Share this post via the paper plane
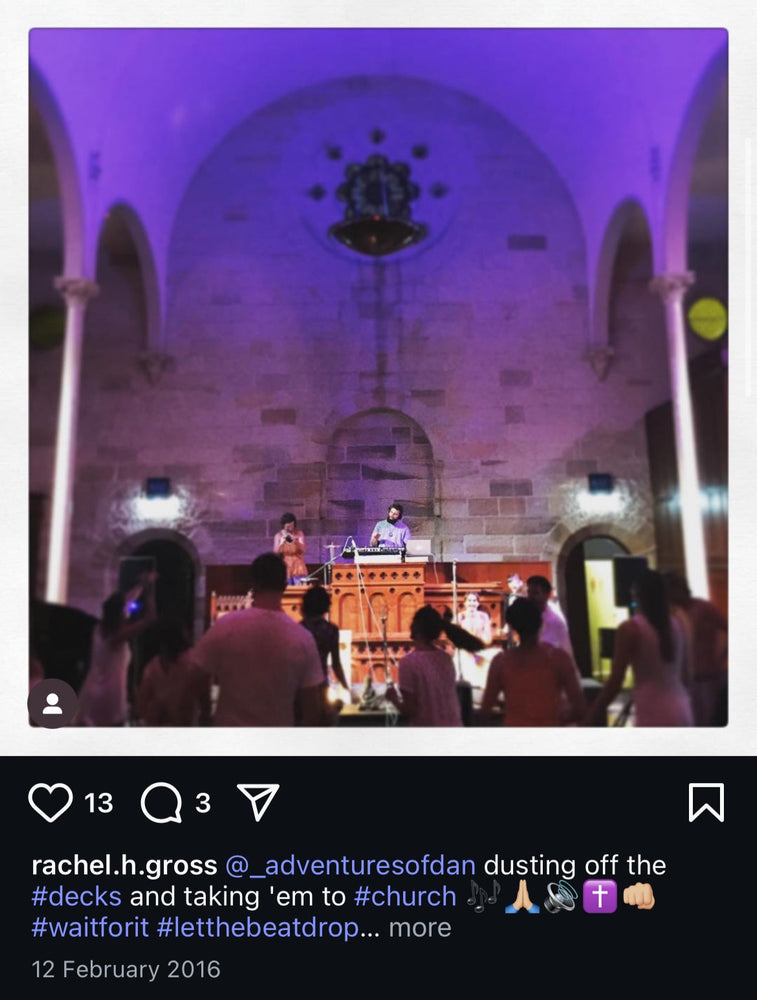The image size is (757, 1000). (258, 802)
